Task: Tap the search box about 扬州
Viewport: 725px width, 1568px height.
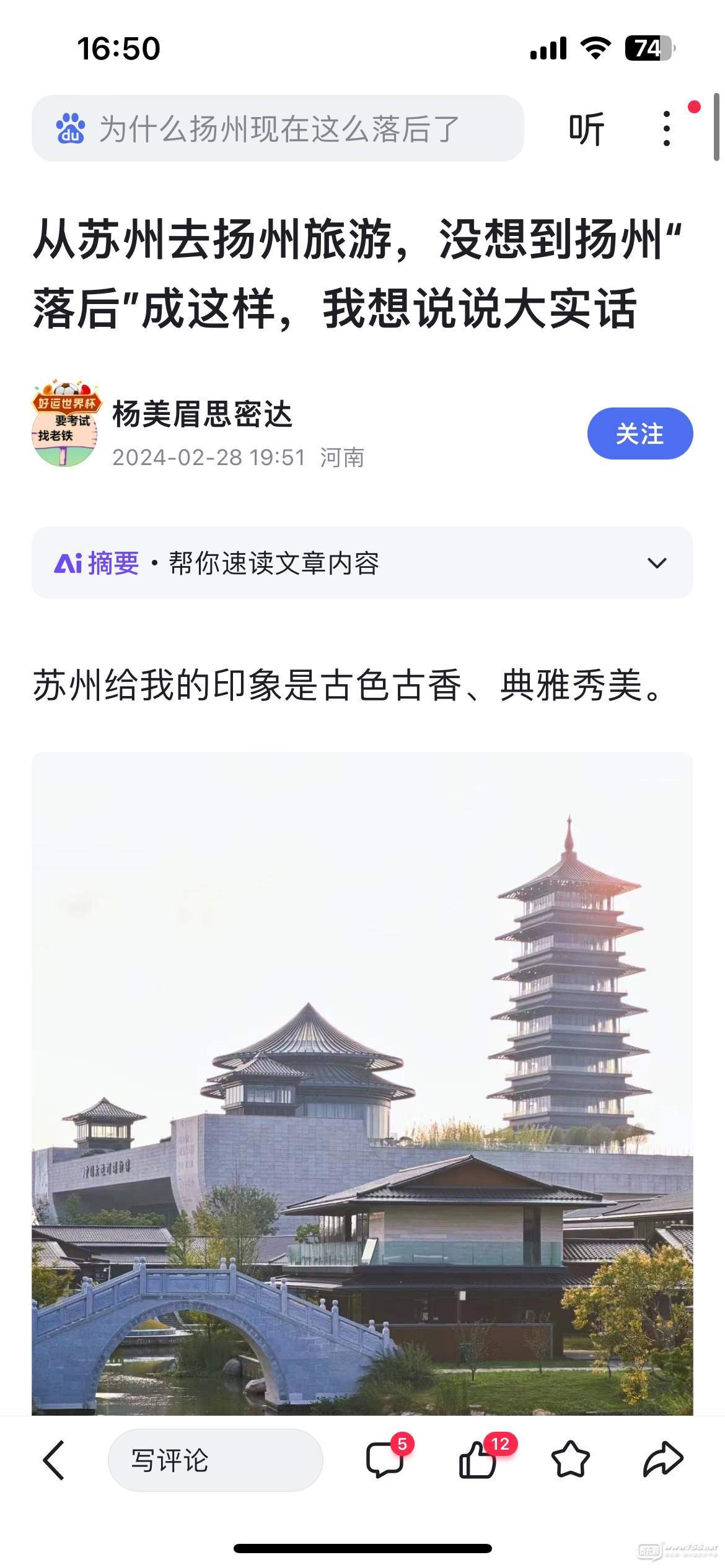Action: (278, 129)
